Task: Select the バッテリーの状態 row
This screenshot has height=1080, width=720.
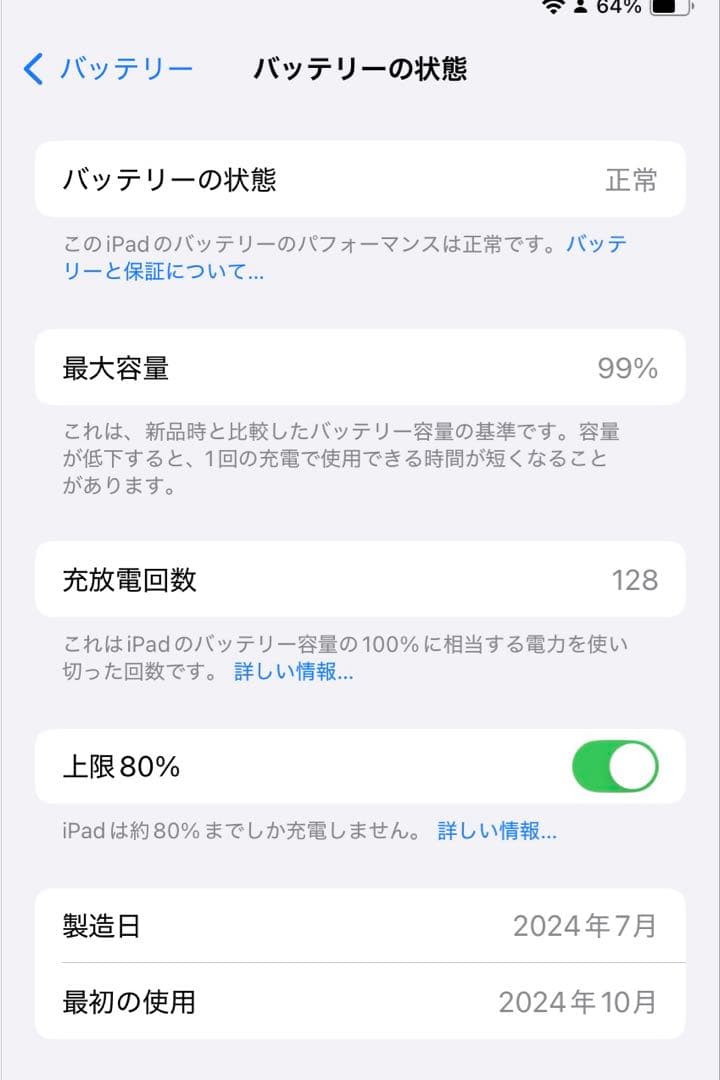Action: pyautogui.click(x=360, y=180)
